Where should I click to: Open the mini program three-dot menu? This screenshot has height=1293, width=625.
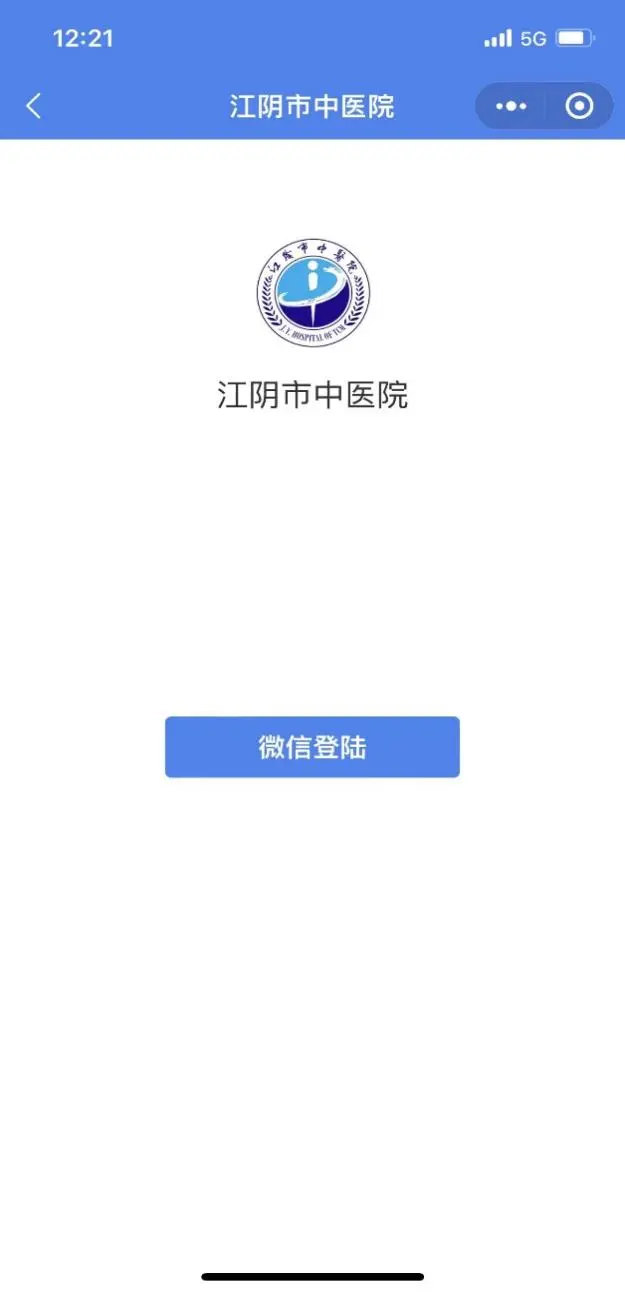tap(511, 106)
